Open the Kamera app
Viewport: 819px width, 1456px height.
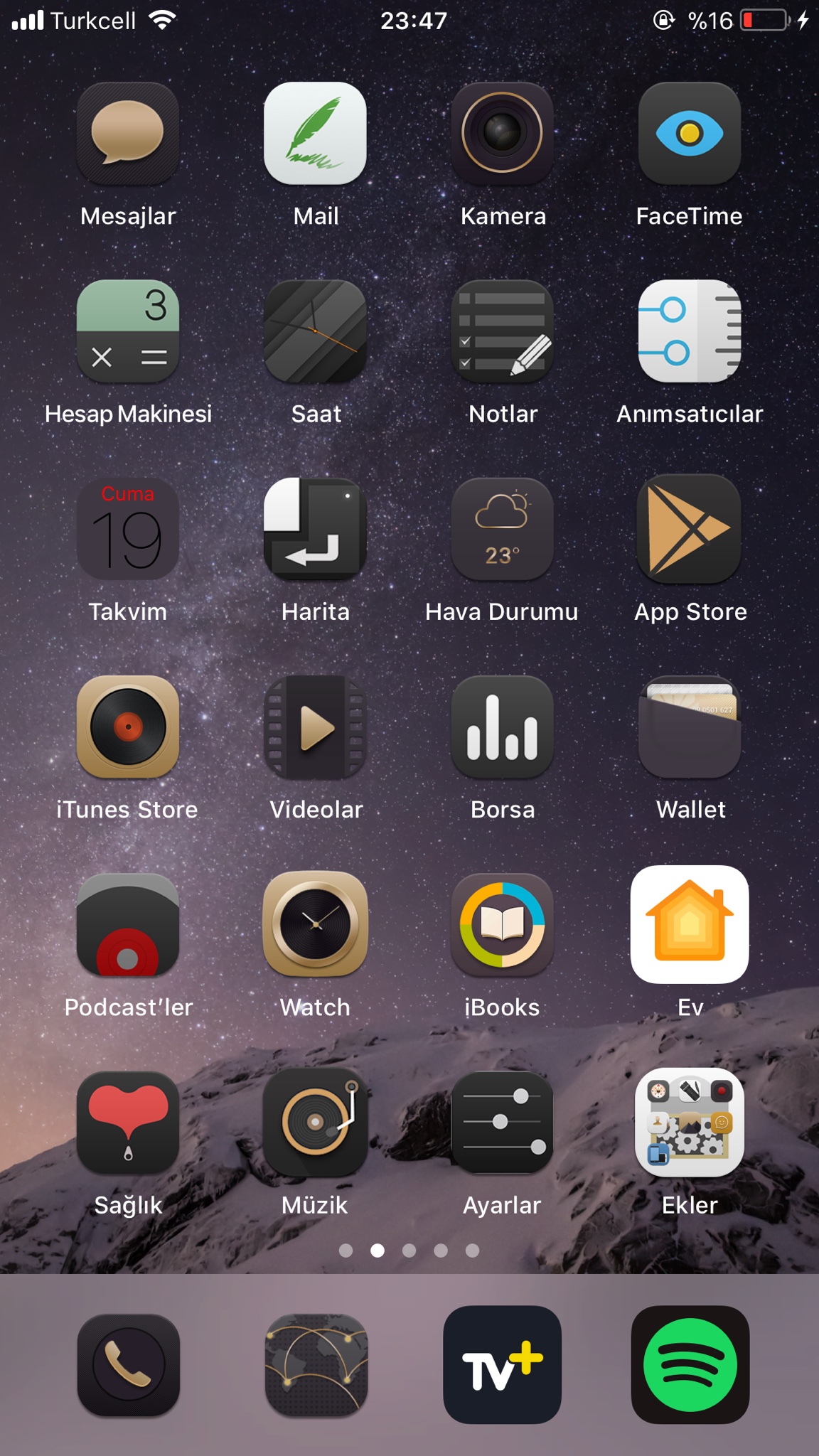(x=502, y=133)
